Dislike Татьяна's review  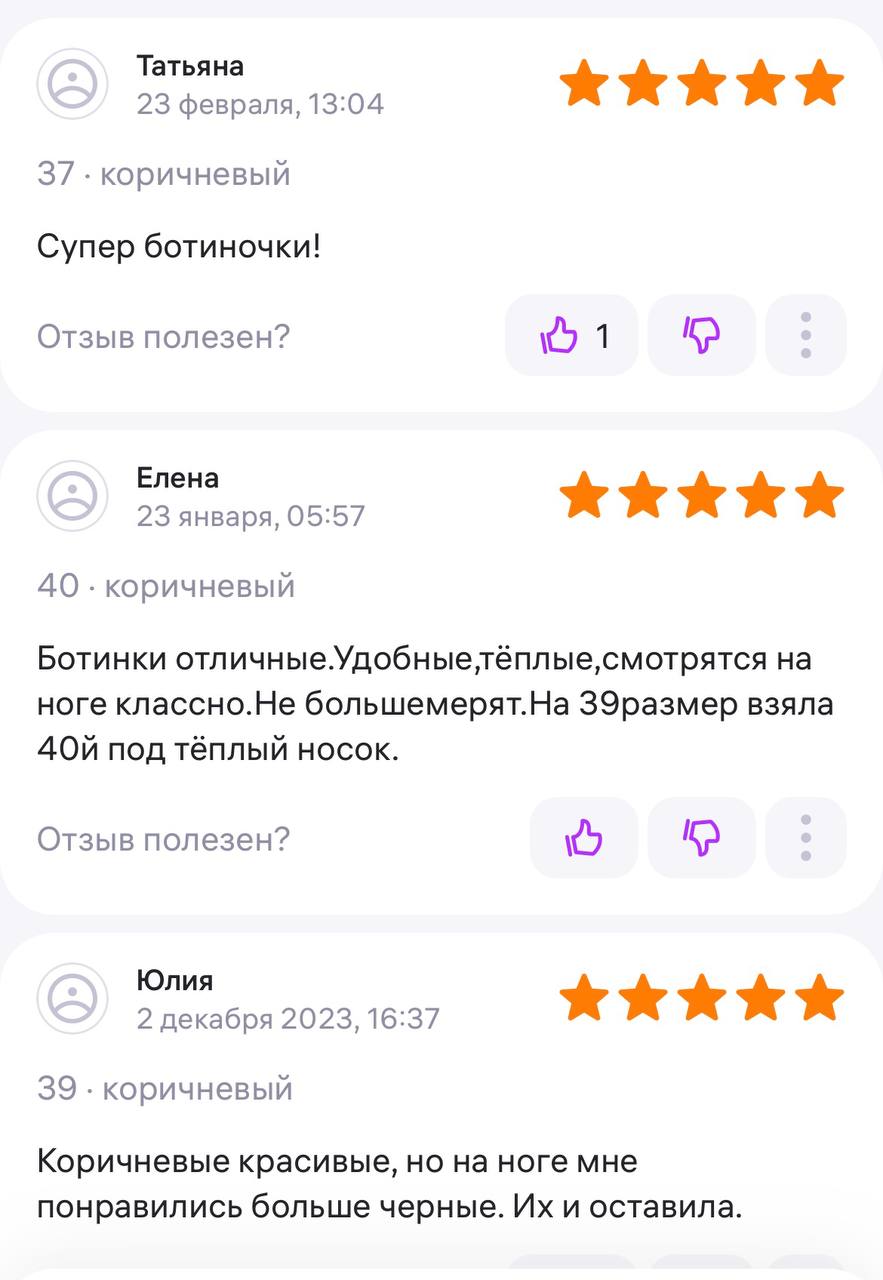coord(701,336)
